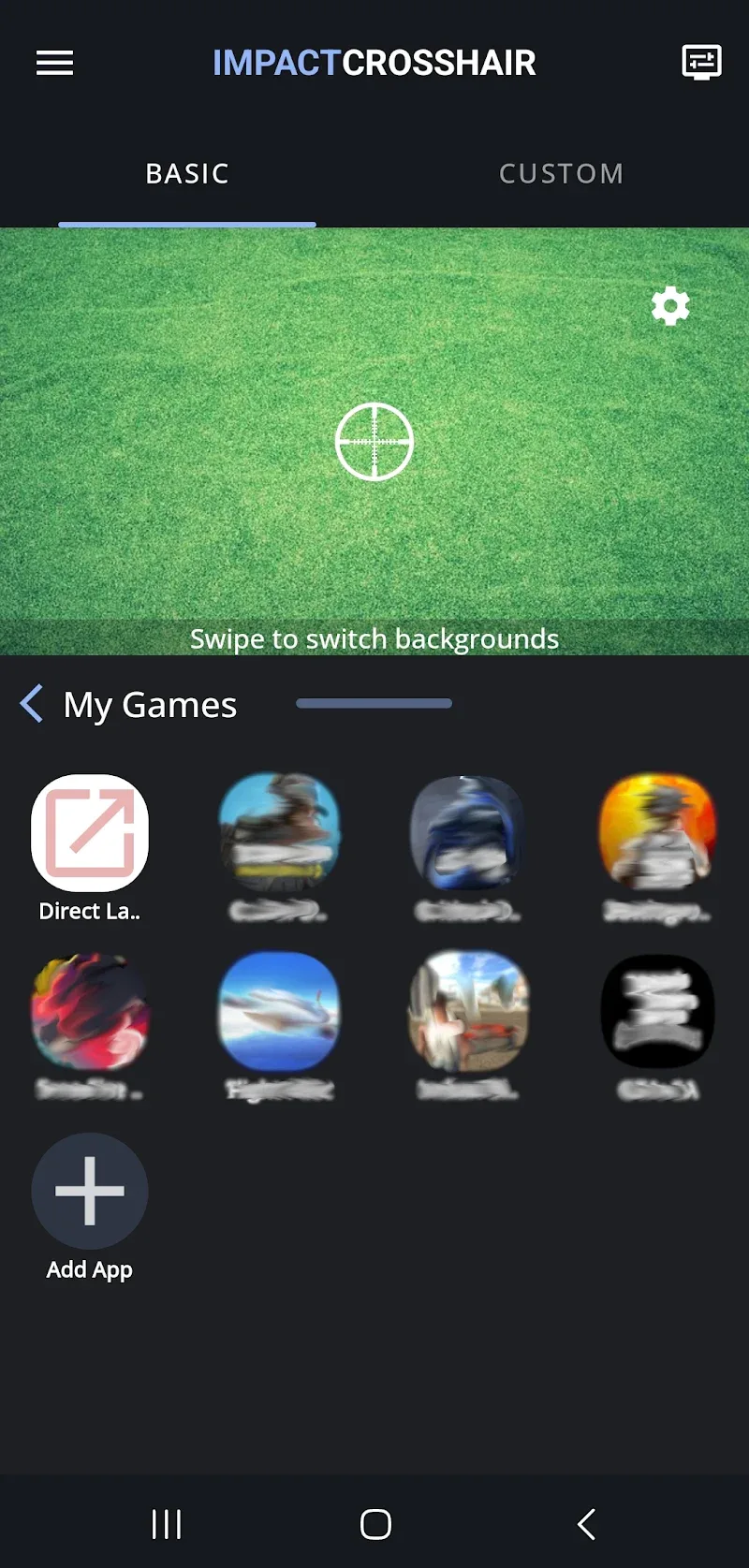The width and height of the screenshot is (749, 1568).
Task: Open the Add App button
Action: [90, 1192]
